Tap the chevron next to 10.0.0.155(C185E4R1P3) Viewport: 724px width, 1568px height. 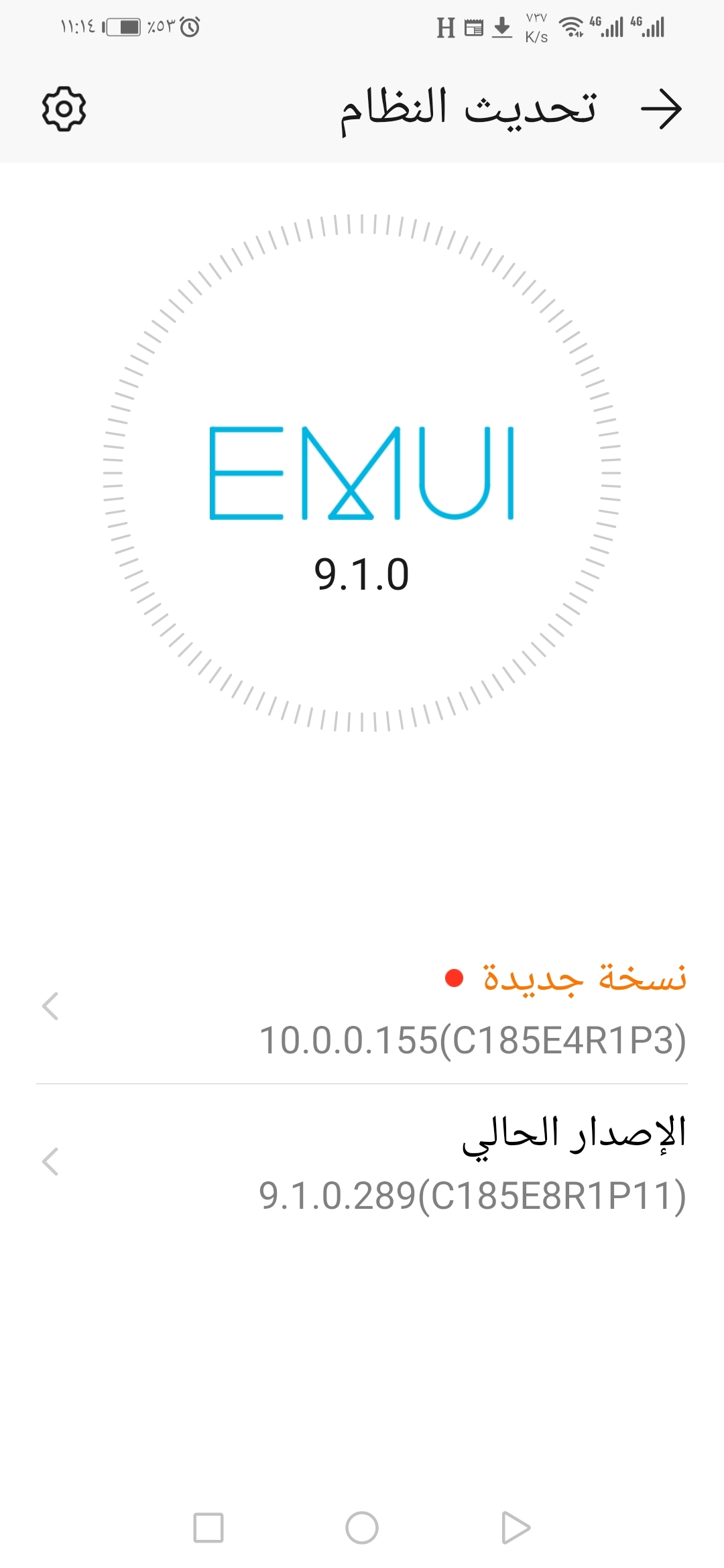click(50, 1005)
